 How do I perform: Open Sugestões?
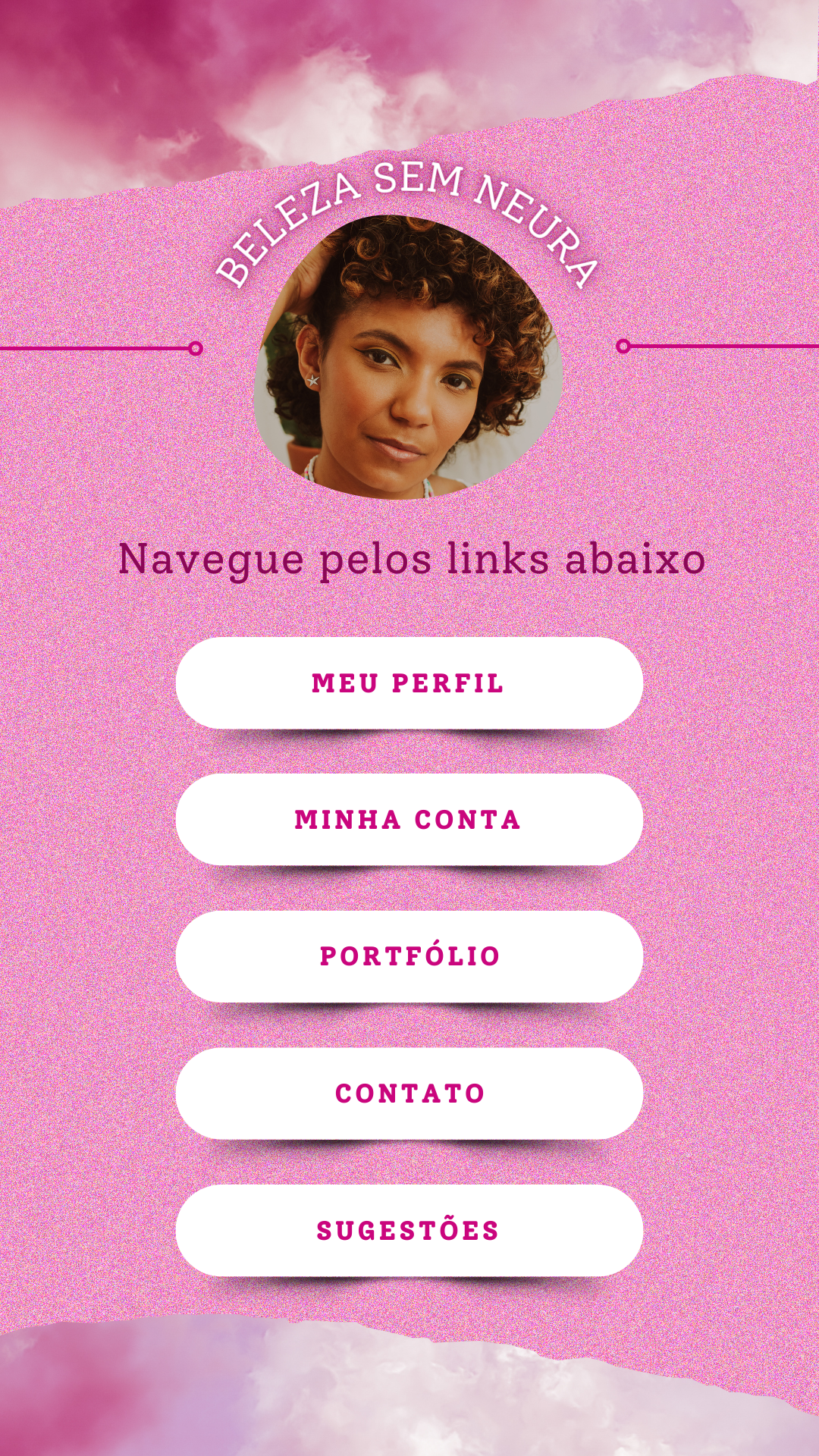(409, 1230)
